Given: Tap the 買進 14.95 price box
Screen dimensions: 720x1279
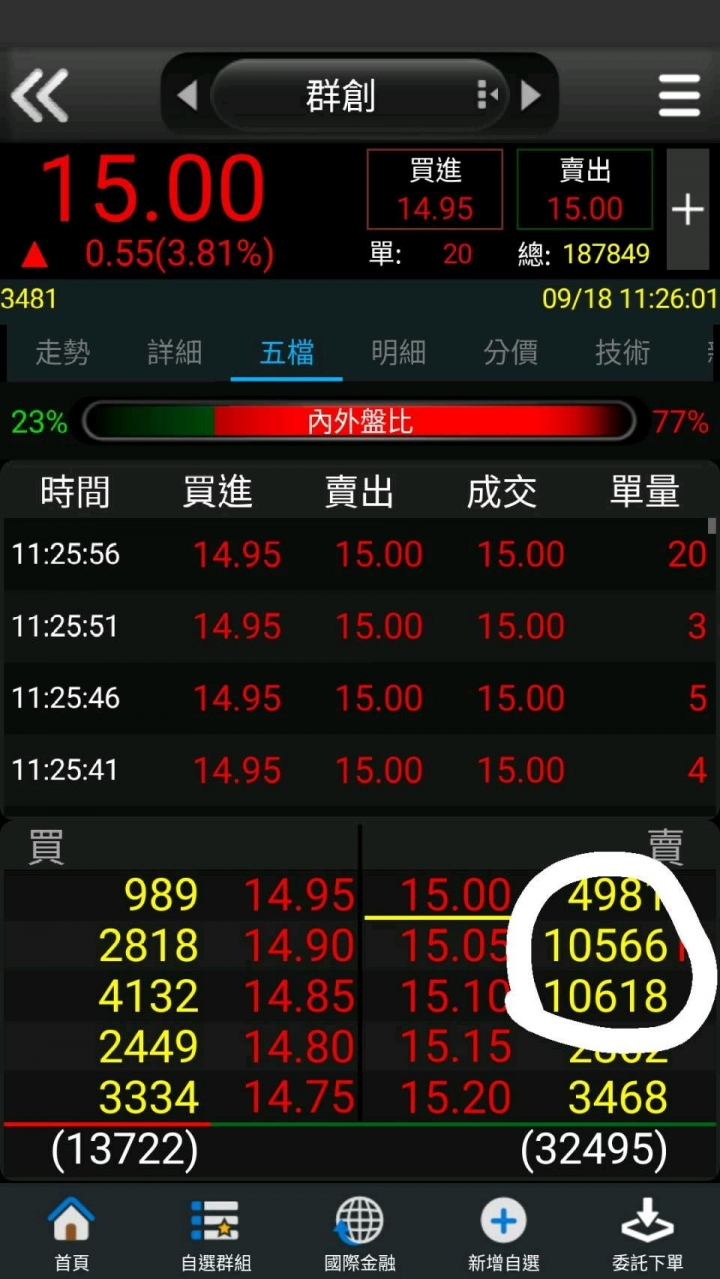Looking at the screenshot, I should click(x=435, y=190).
